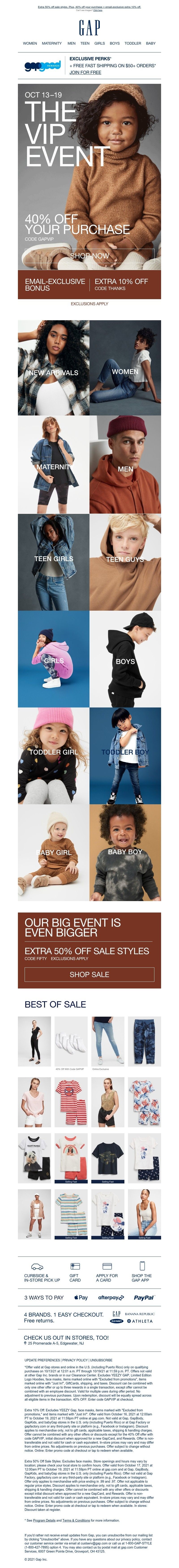Tap JOIN FOR FREE rewards link
Viewport: 179px width, 1568px height.
point(85,72)
